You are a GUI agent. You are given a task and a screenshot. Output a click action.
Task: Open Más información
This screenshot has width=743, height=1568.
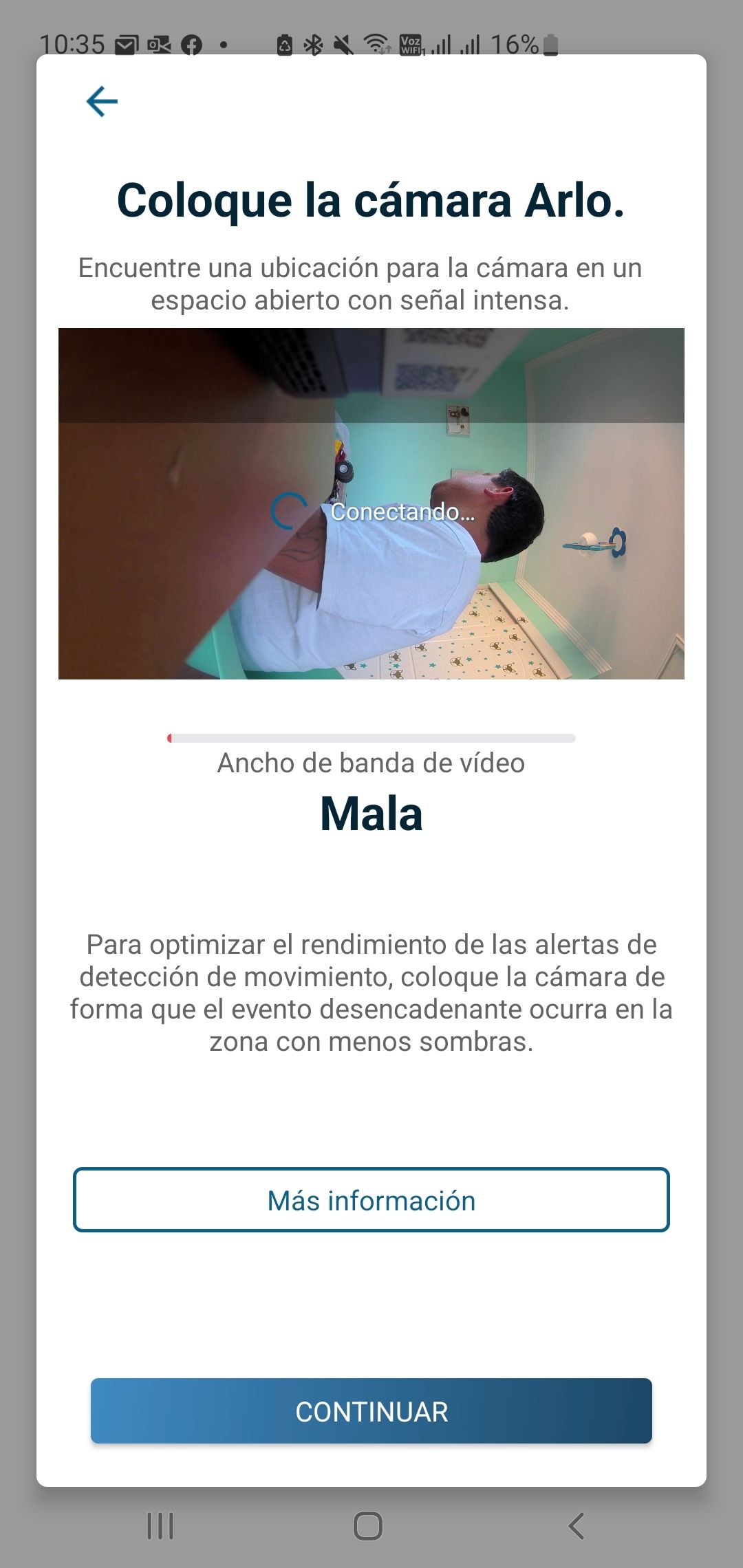tap(371, 1200)
